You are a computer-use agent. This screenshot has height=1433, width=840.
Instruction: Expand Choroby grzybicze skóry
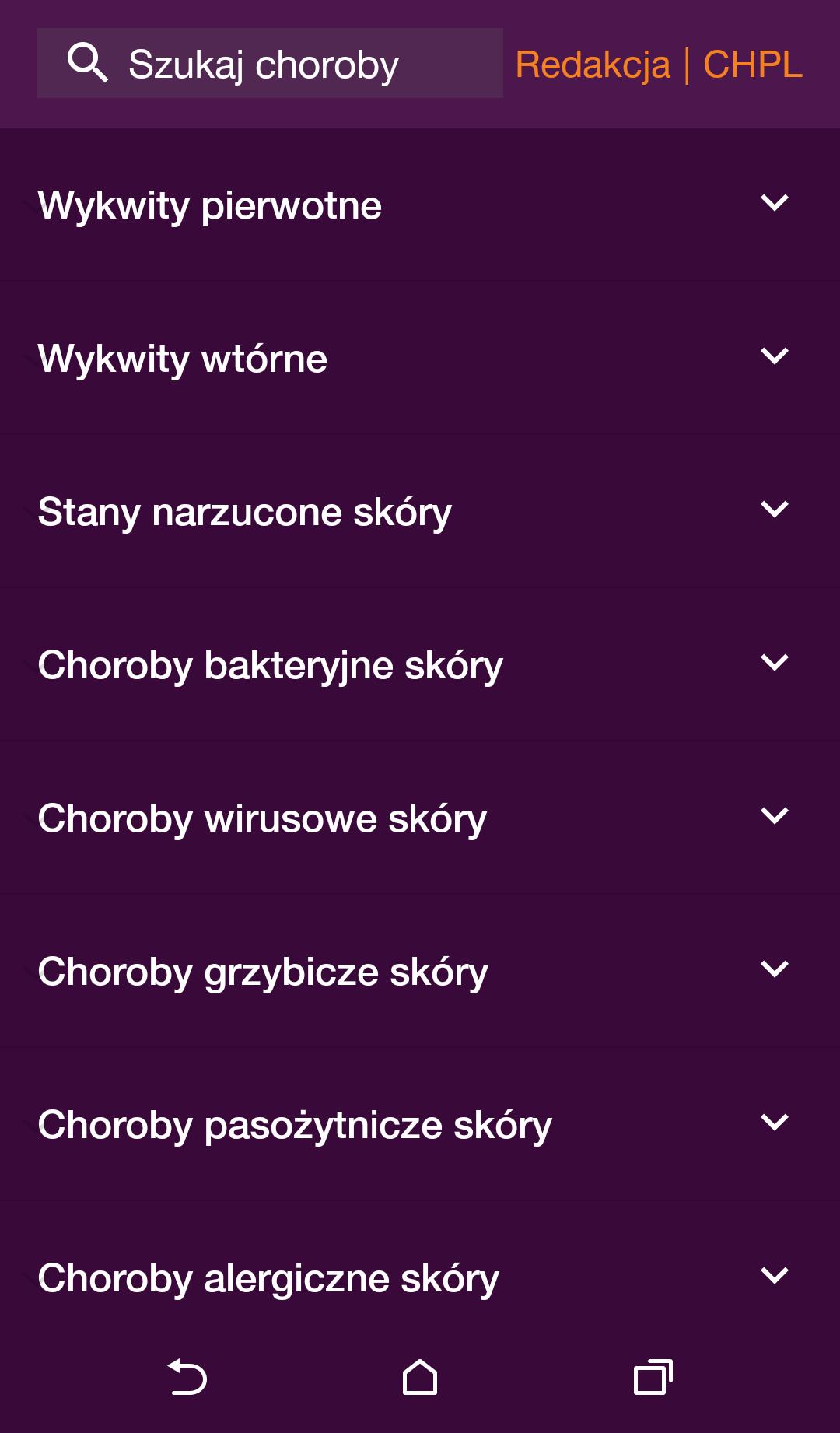pyautogui.click(x=420, y=971)
